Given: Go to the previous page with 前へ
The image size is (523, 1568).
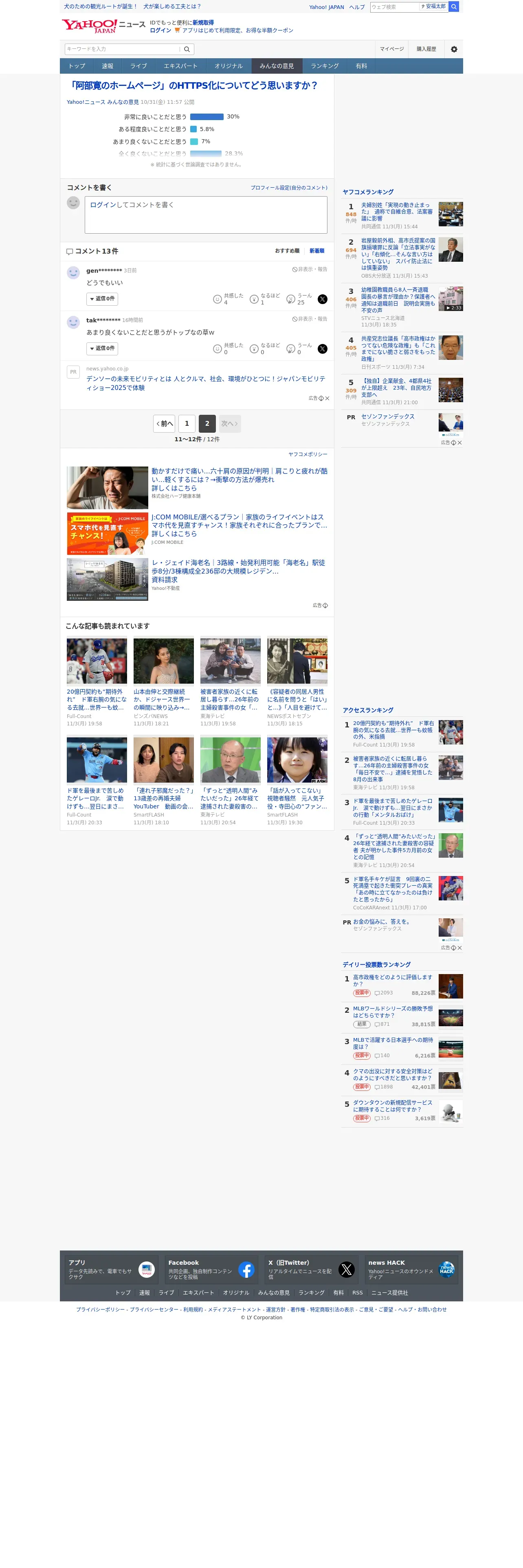Looking at the screenshot, I should pos(165,424).
